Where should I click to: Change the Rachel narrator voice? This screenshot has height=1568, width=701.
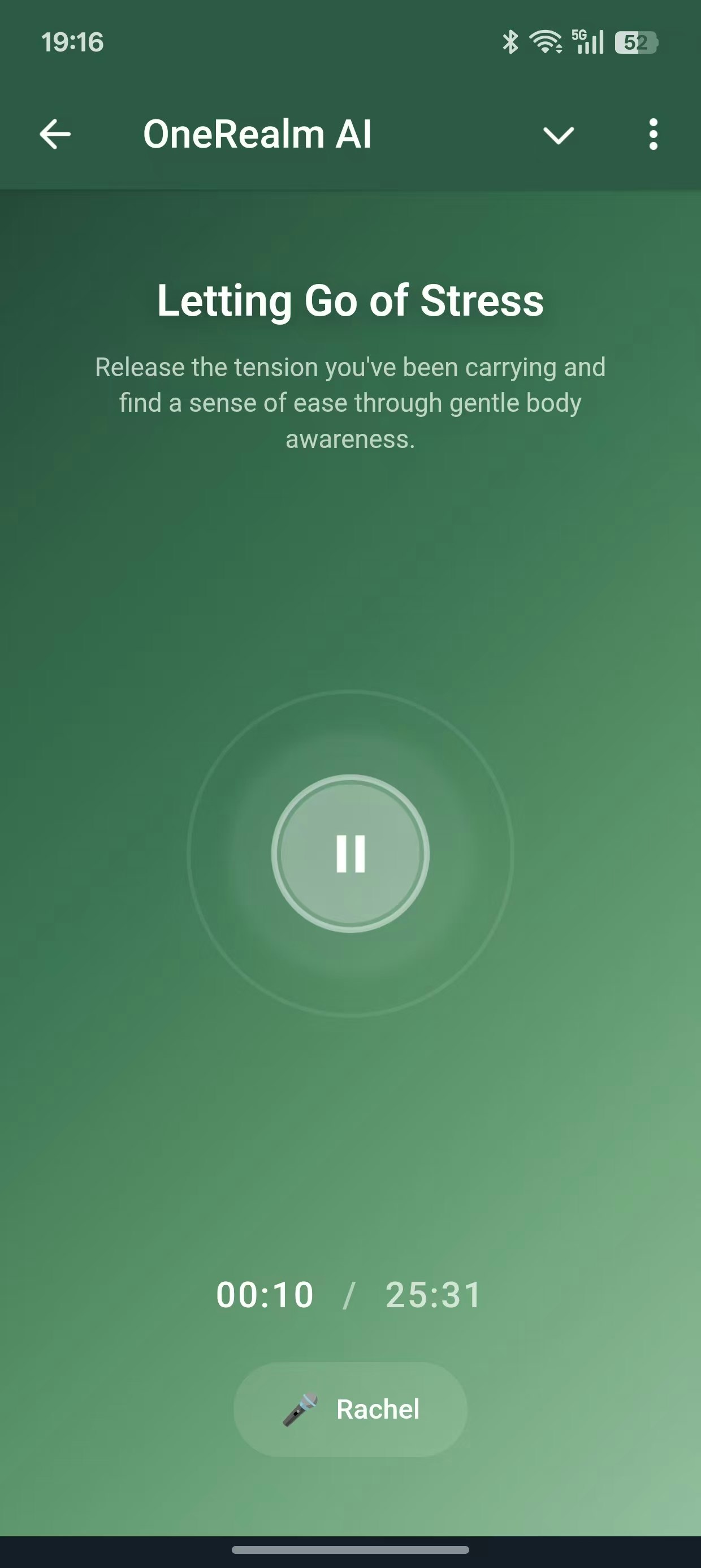point(350,1408)
